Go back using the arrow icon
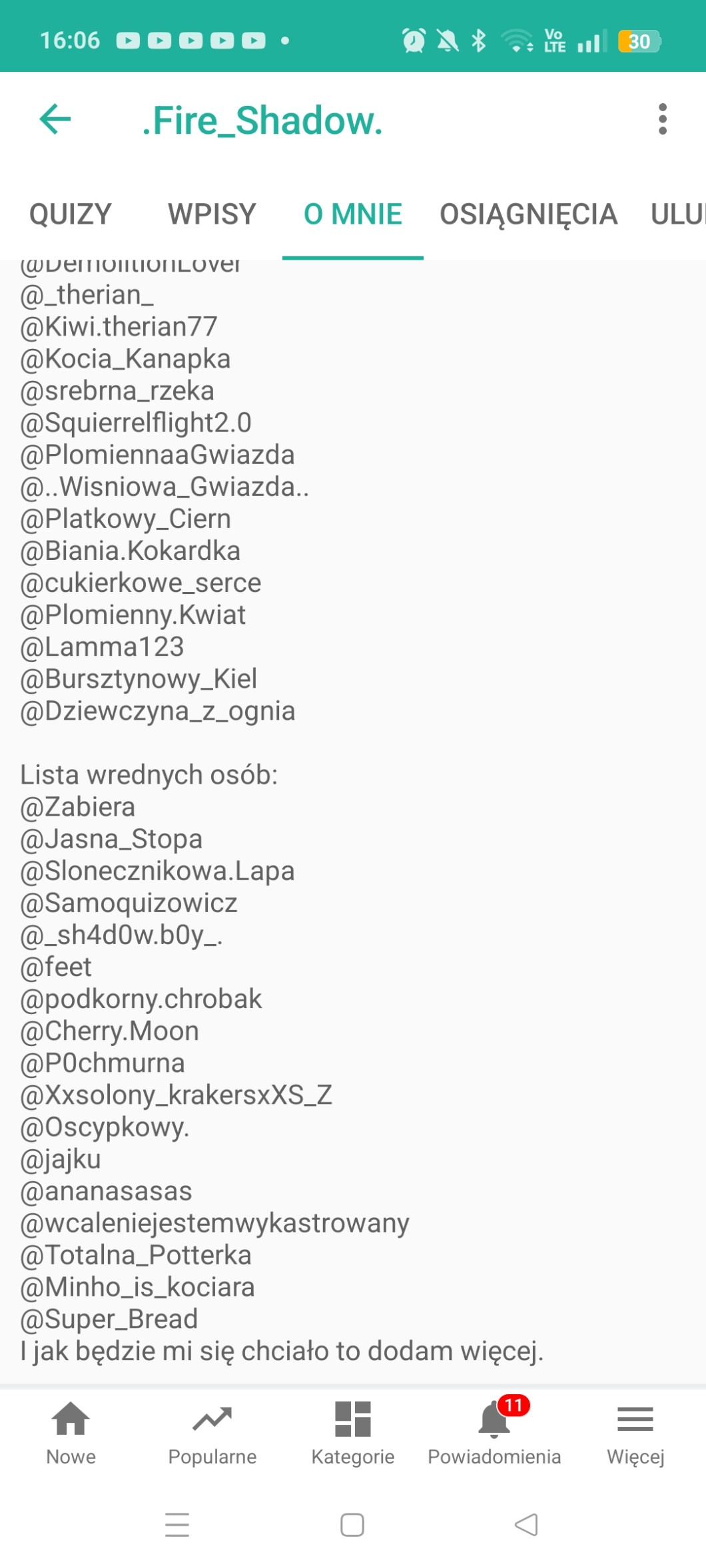706x1568 pixels. click(55, 119)
